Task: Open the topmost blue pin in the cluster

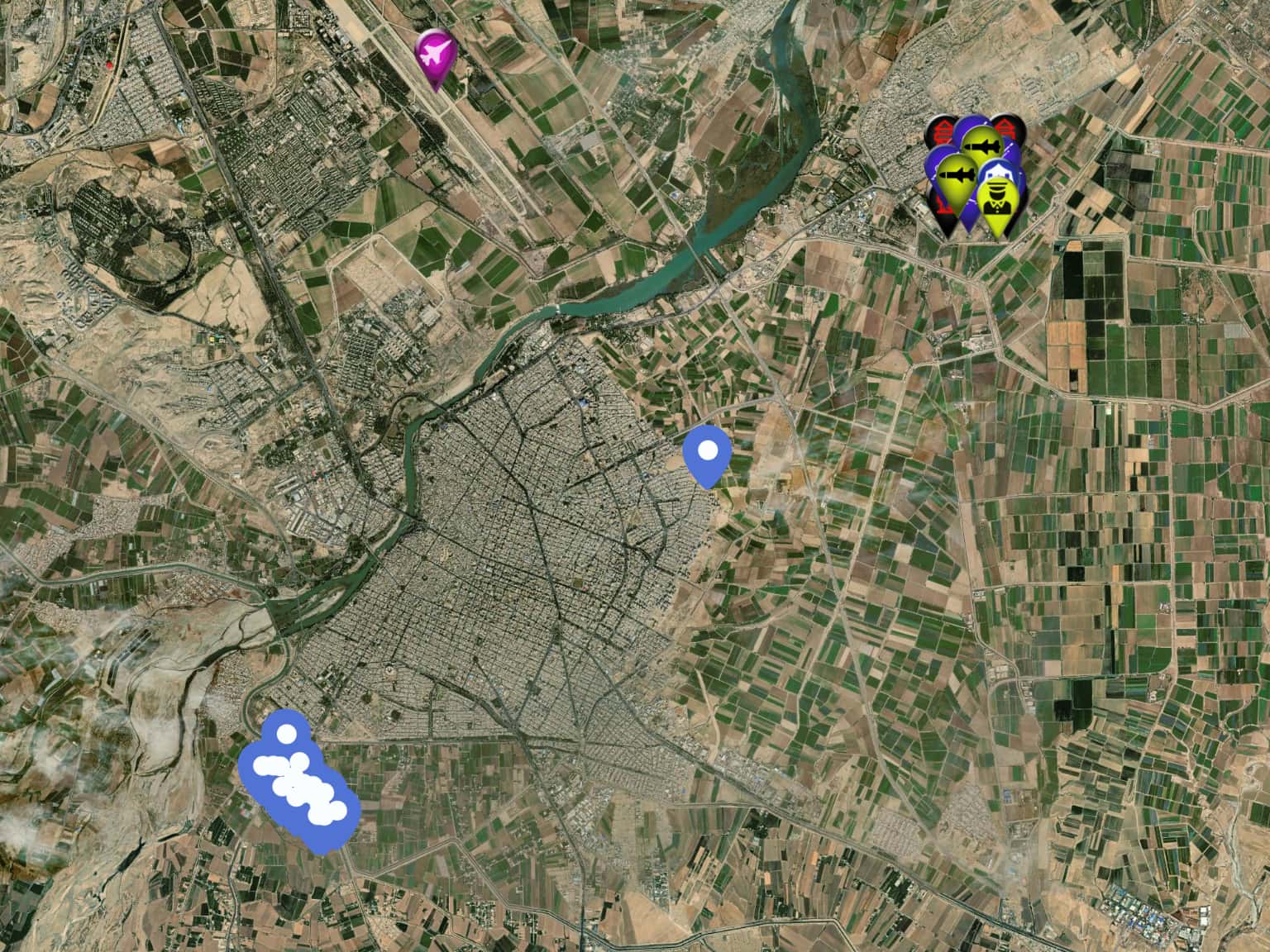Action: [x=286, y=733]
